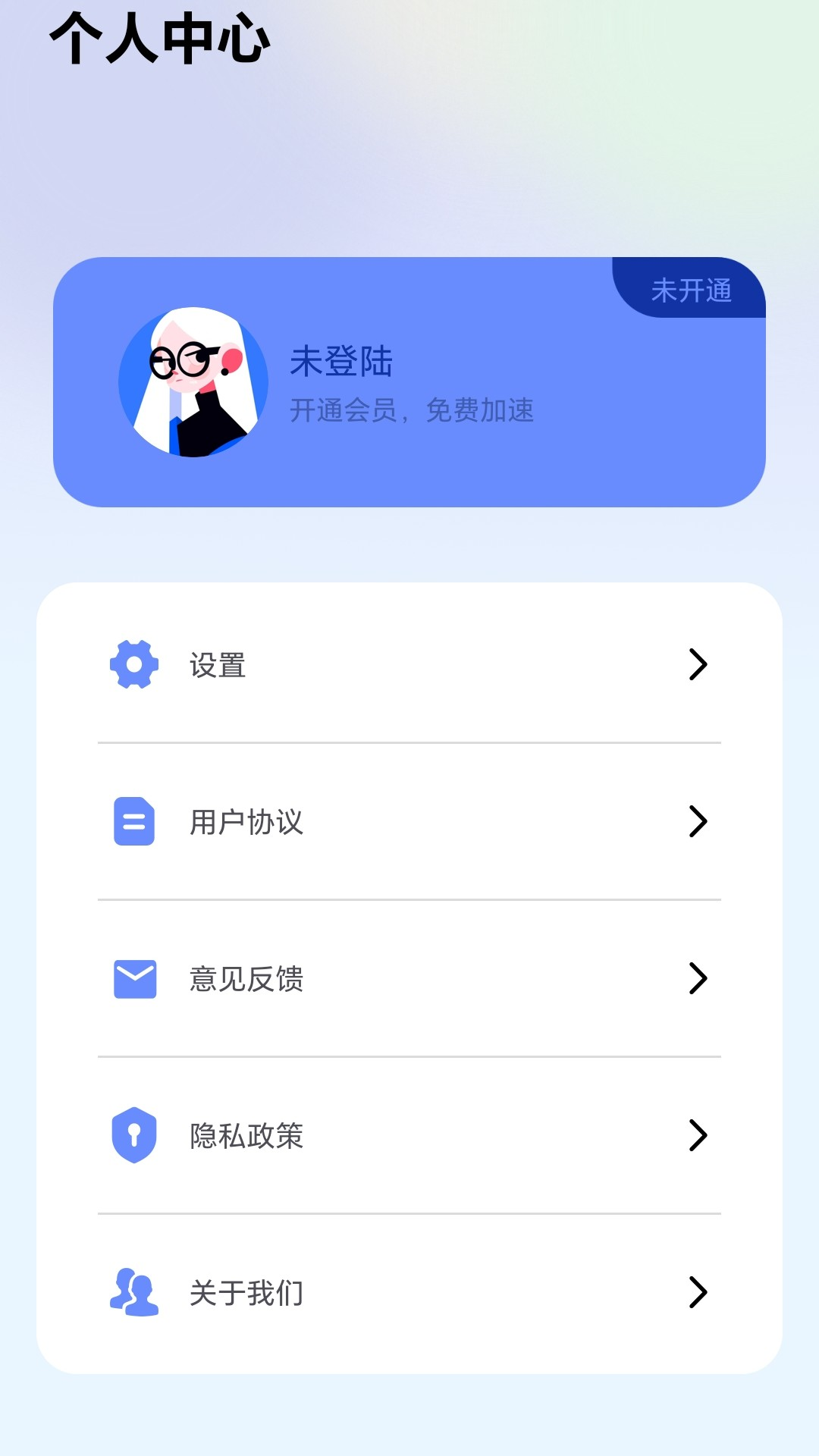Open 隐私政策 with its arrow
This screenshot has width=819, height=1456.
click(698, 1135)
